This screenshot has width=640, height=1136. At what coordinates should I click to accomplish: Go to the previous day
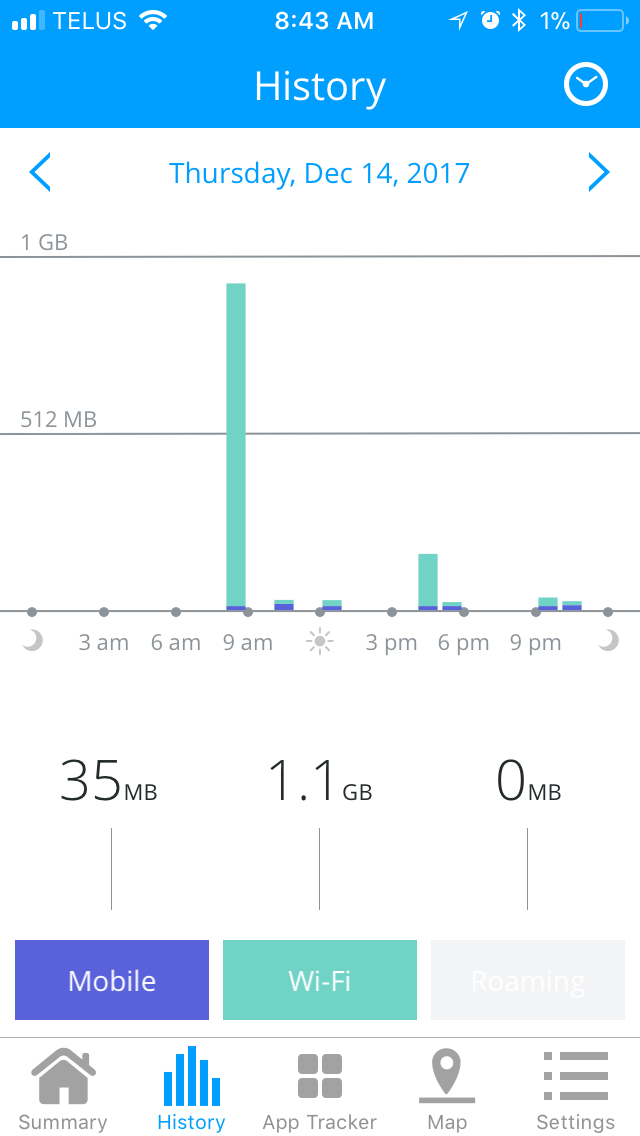pyautogui.click(x=40, y=172)
